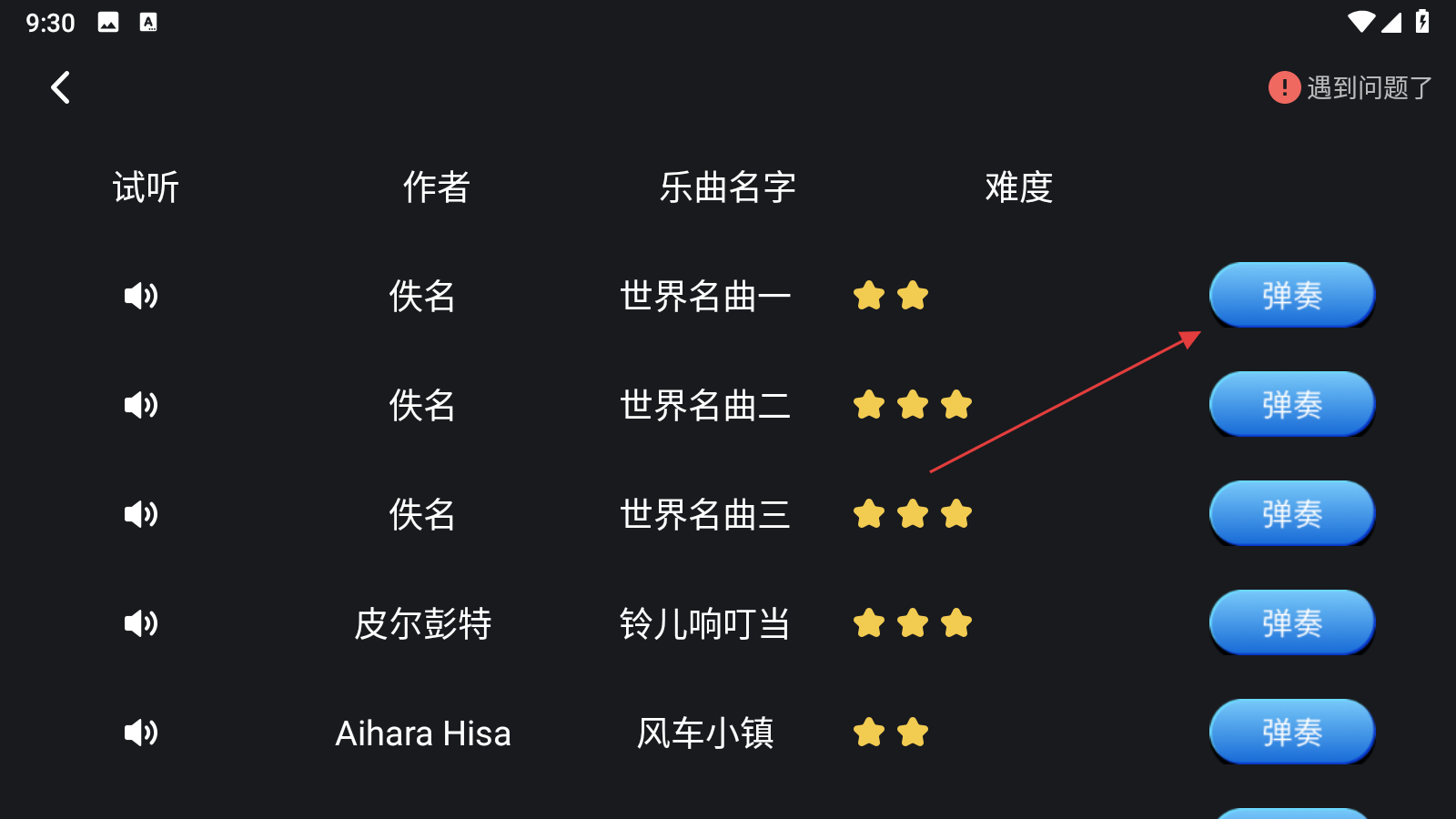1456x819 pixels.
Task: Hit 弹奏 for 风车小镇
Action: 1291,732
